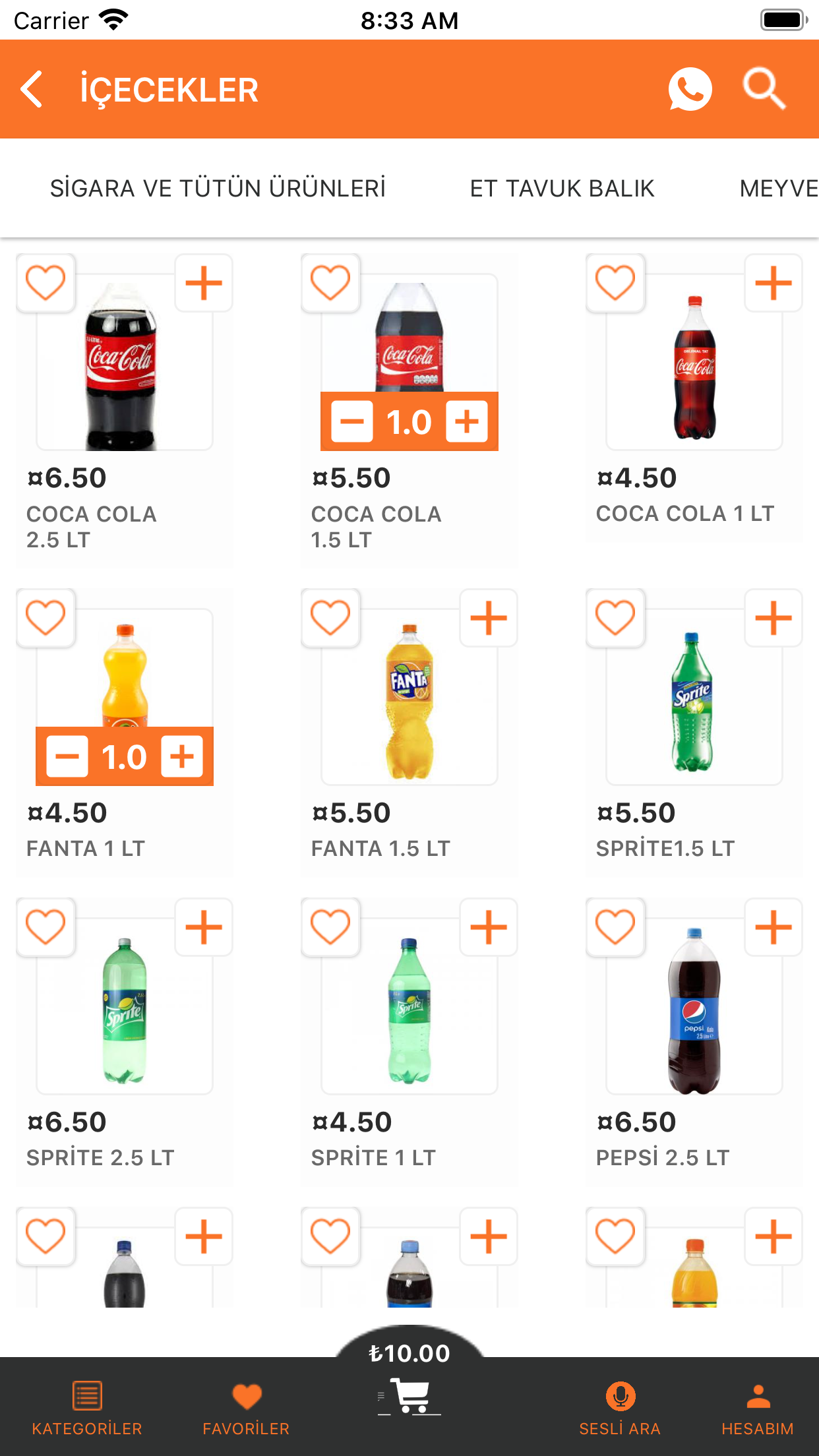
Task: Add Fanta 1.5 LT to cart
Action: point(488,618)
